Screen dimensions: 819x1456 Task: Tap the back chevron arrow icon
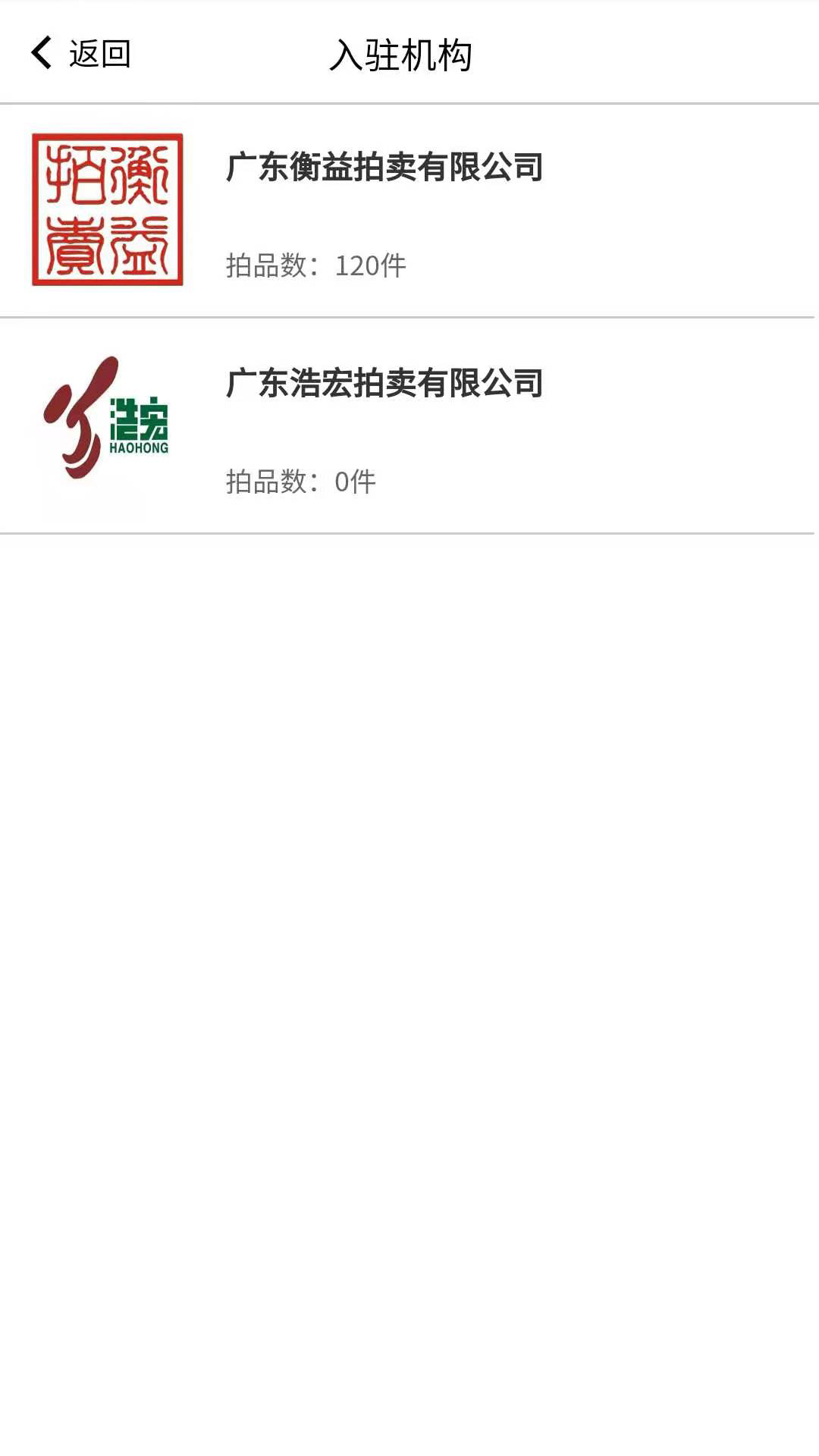[x=39, y=53]
